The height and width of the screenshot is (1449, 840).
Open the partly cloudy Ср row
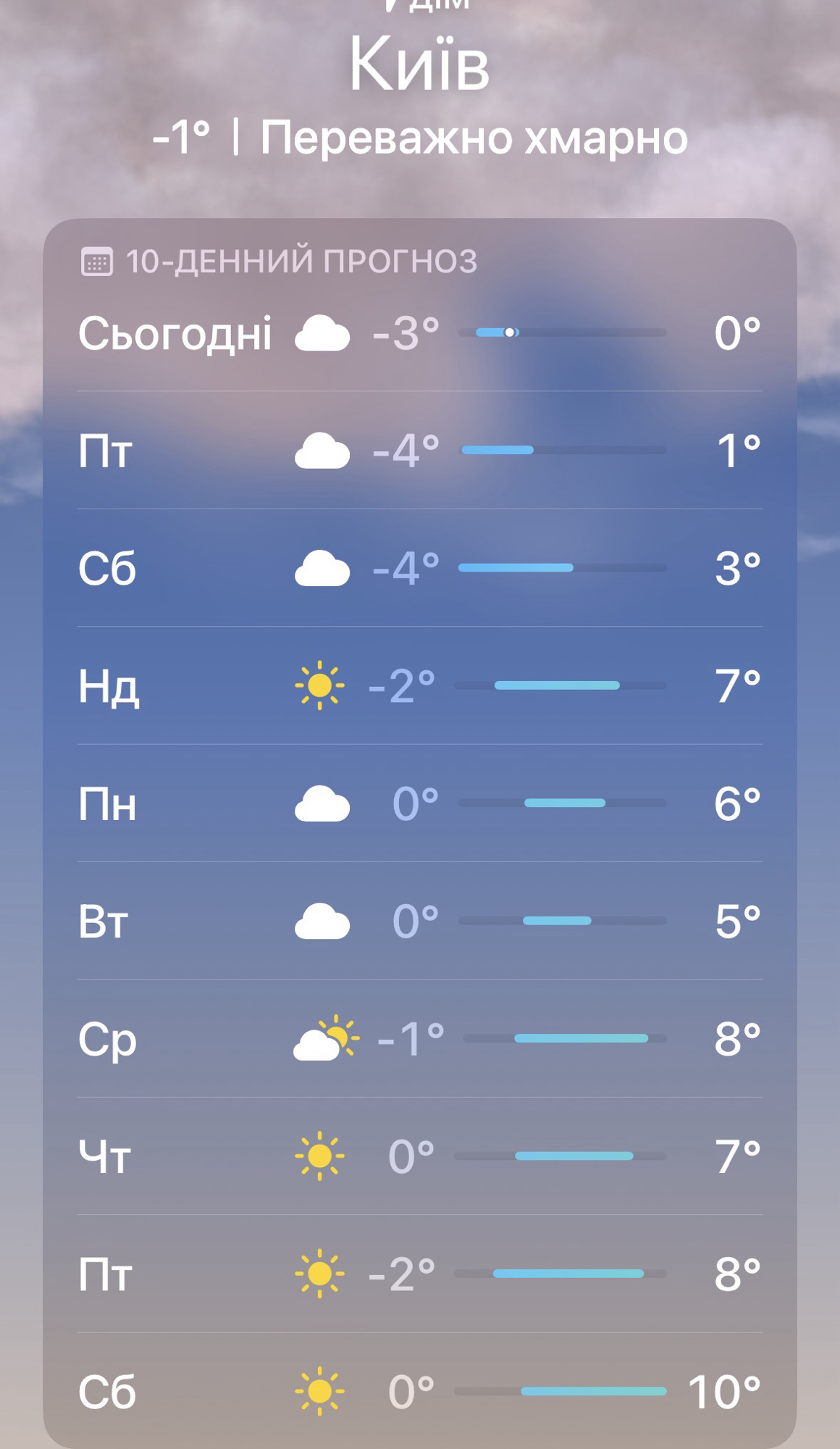(420, 1039)
